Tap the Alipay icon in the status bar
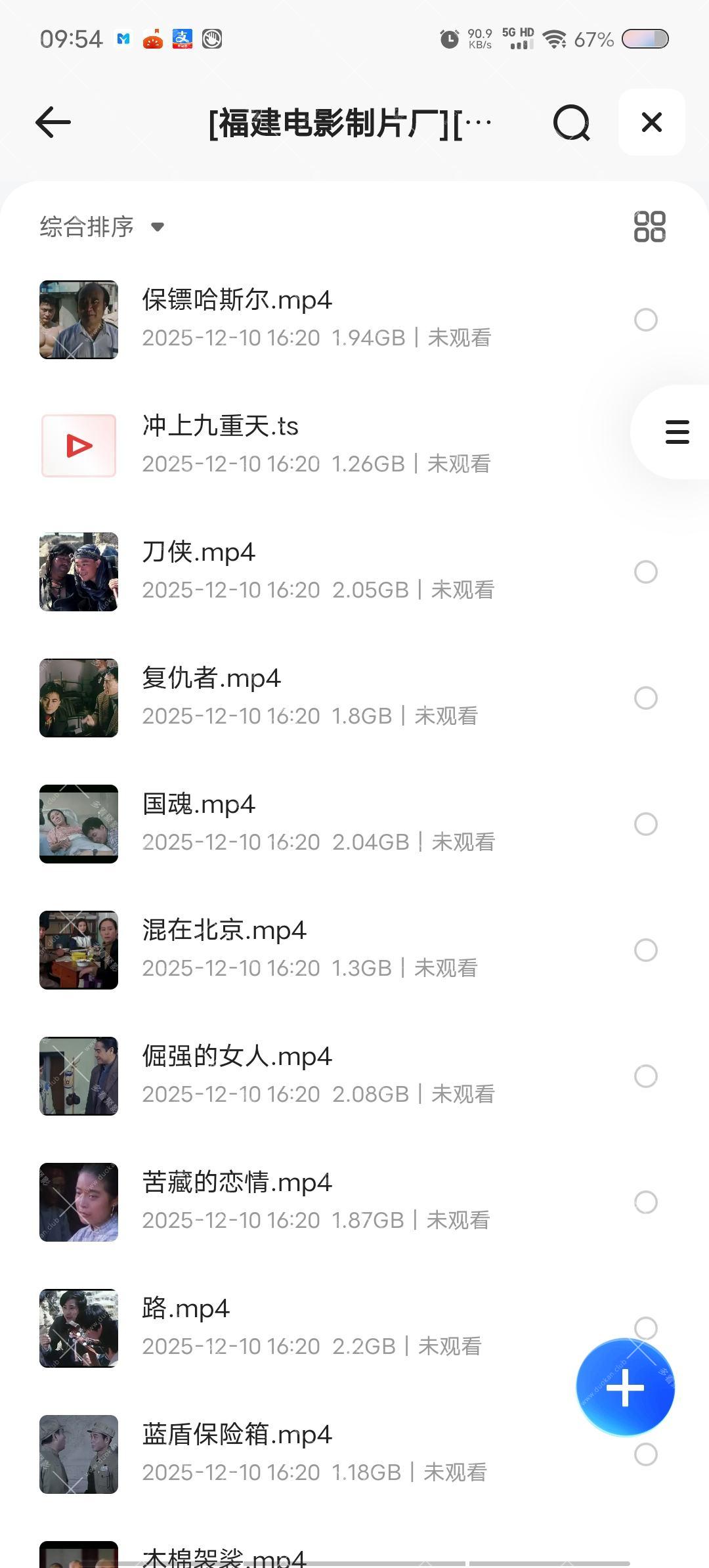The height and width of the screenshot is (1568, 709). (182, 39)
